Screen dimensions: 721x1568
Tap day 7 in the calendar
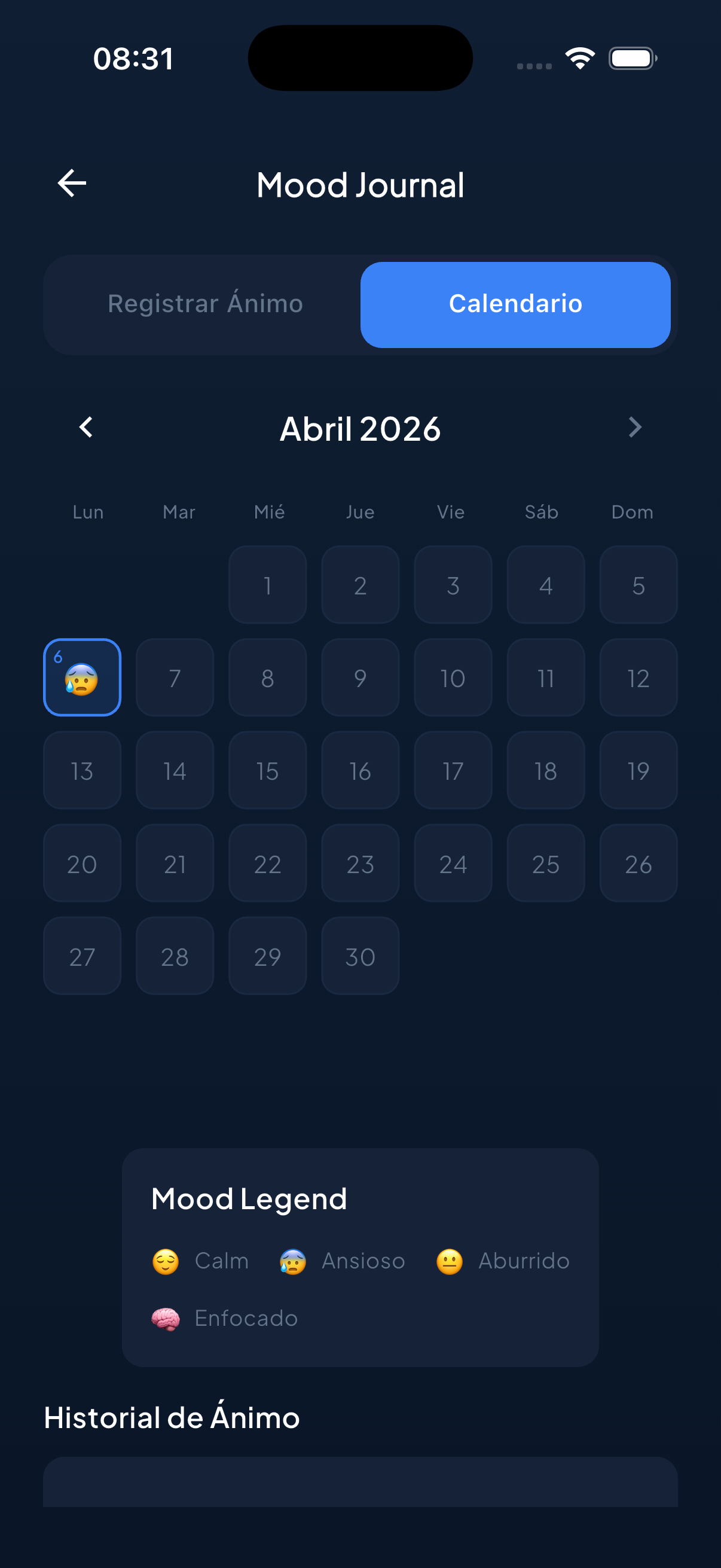point(175,678)
